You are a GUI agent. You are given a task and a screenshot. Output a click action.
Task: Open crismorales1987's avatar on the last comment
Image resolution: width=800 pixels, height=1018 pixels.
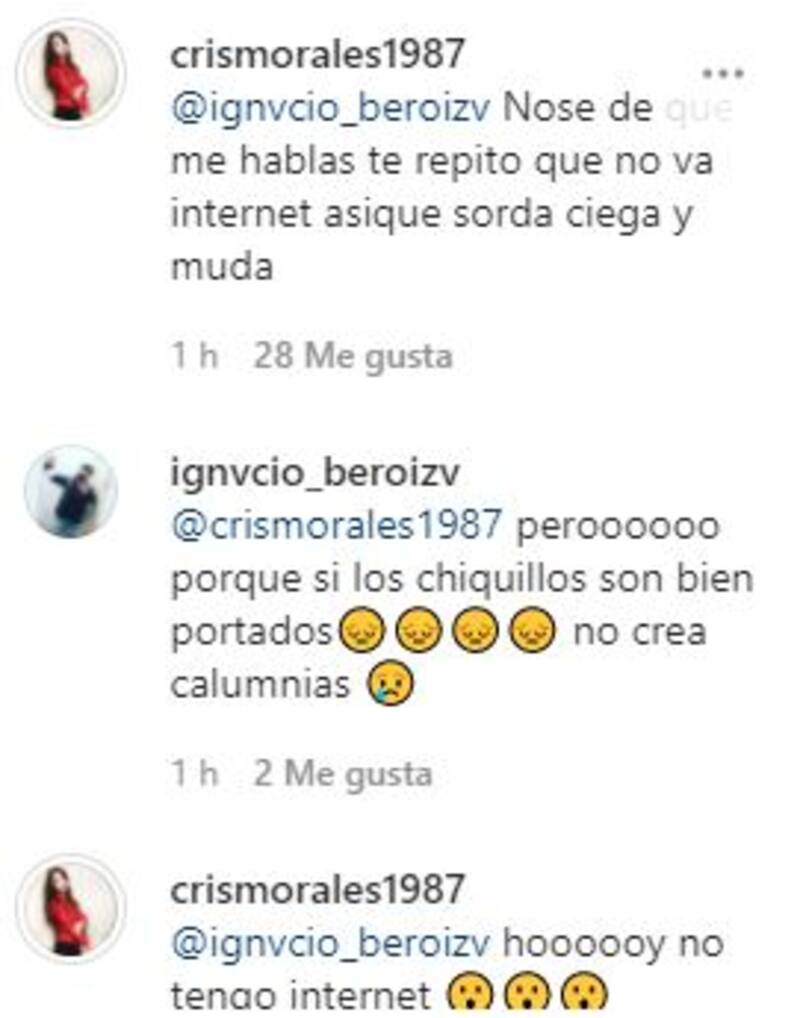[x=70, y=908]
